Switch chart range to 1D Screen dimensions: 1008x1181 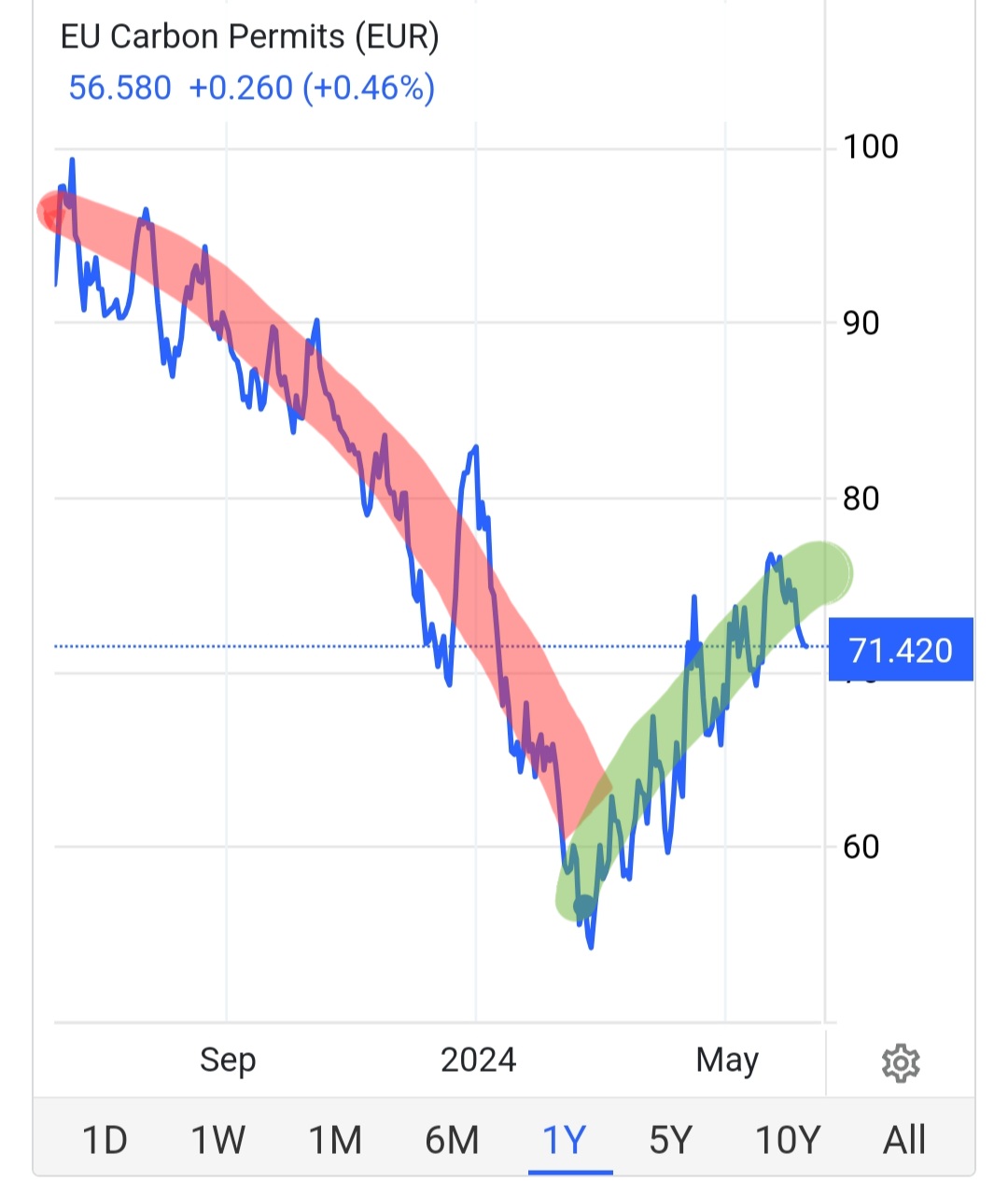coord(105,1140)
